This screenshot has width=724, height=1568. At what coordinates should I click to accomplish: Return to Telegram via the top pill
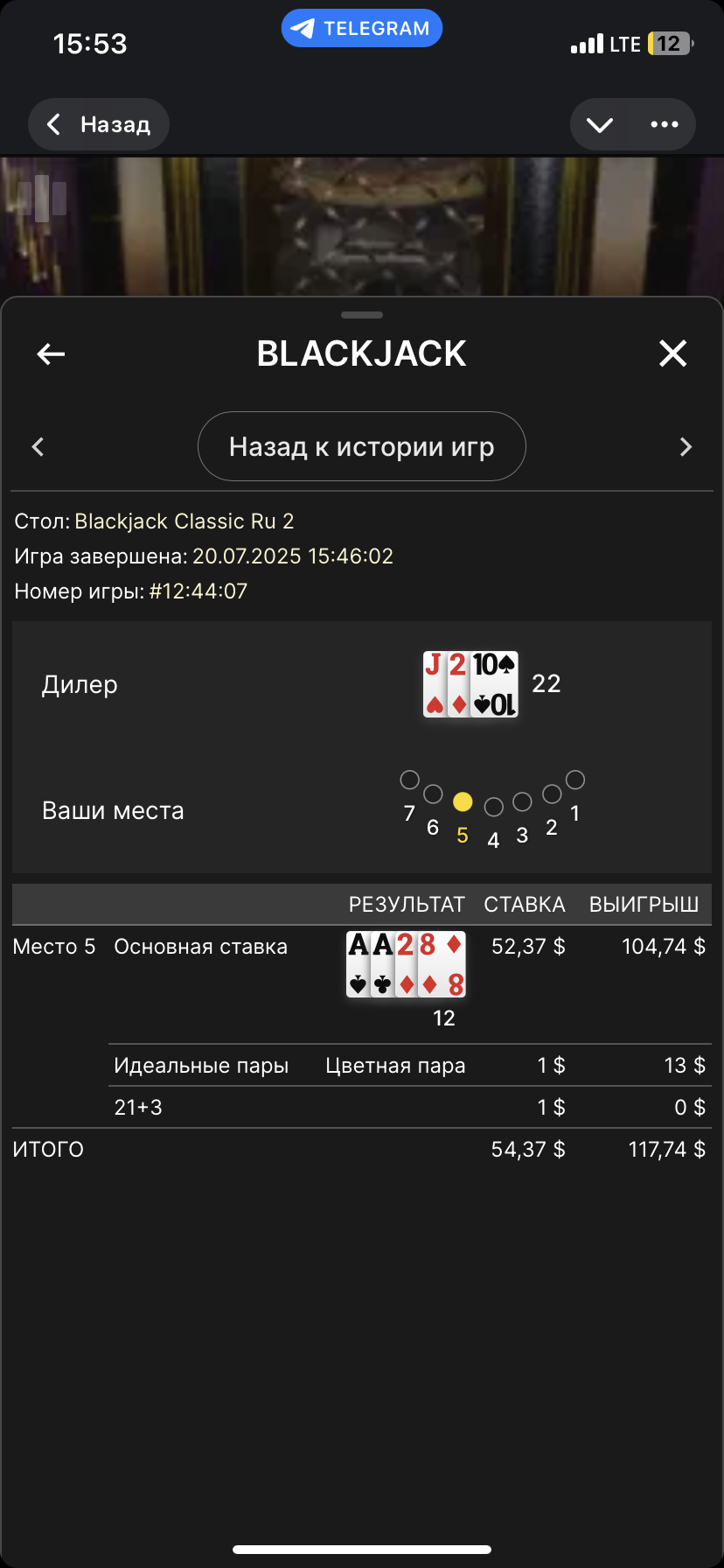(x=361, y=28)
